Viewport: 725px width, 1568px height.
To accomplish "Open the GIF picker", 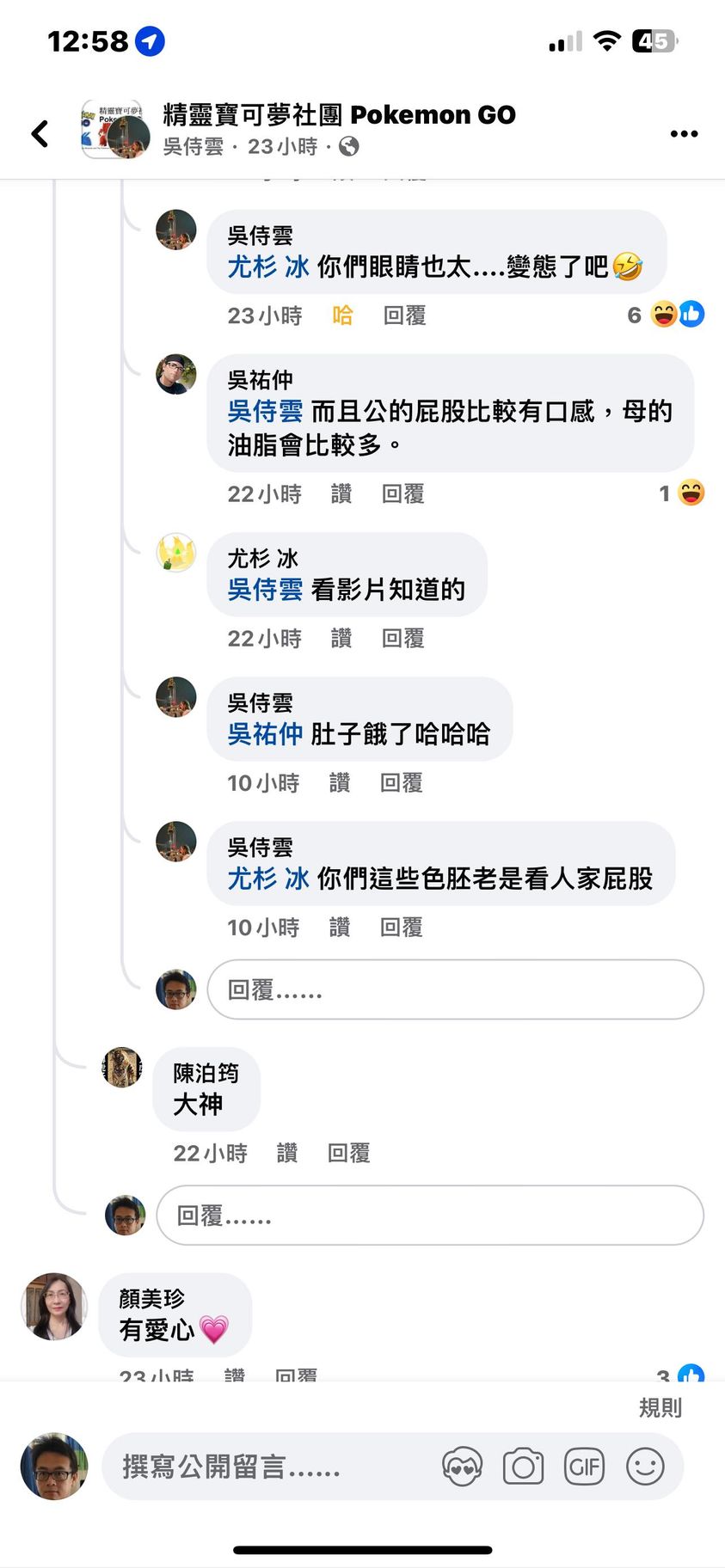I will tap(584, 1467).
